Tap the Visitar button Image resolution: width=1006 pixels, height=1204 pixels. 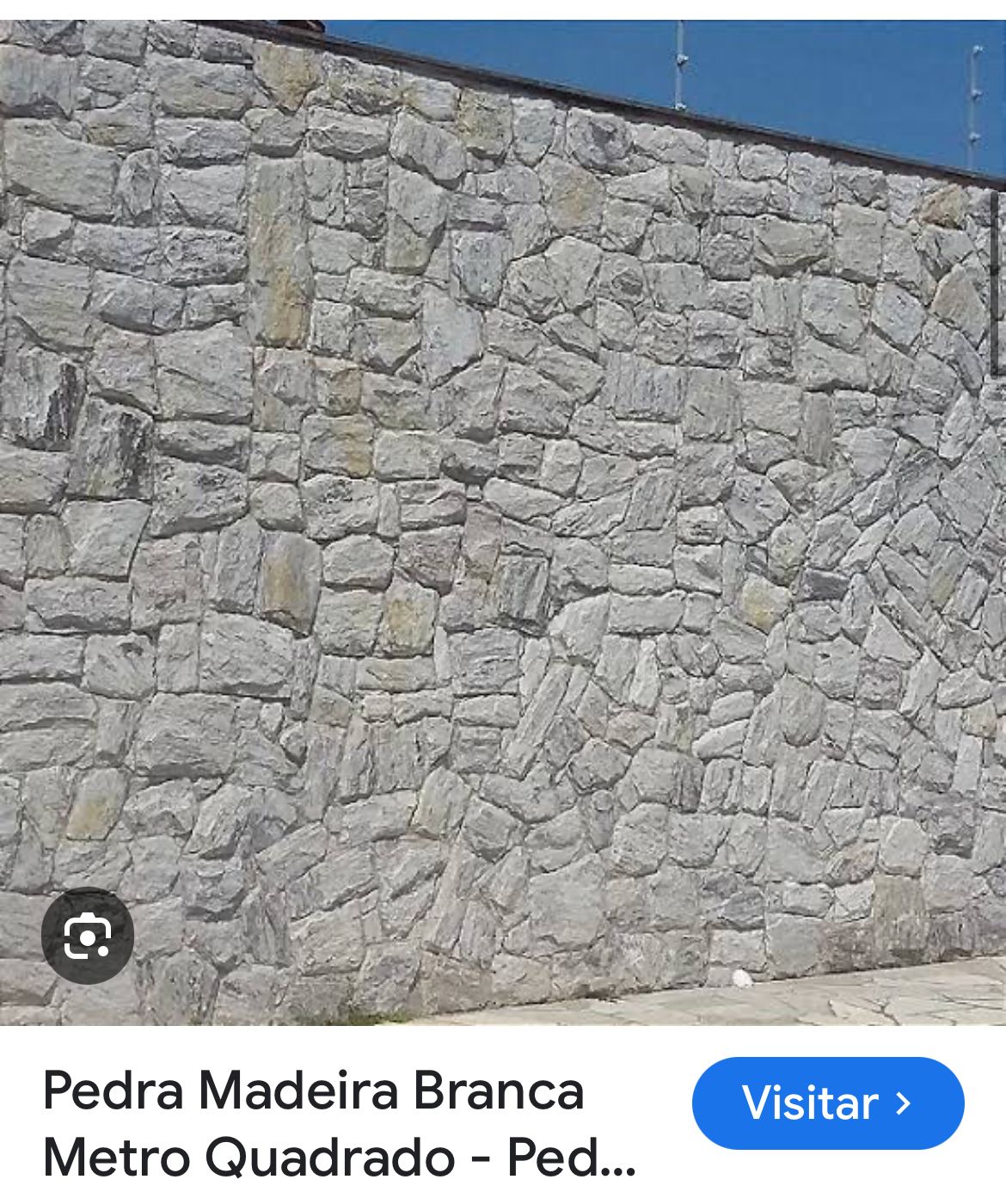(x=827, y=1103)
